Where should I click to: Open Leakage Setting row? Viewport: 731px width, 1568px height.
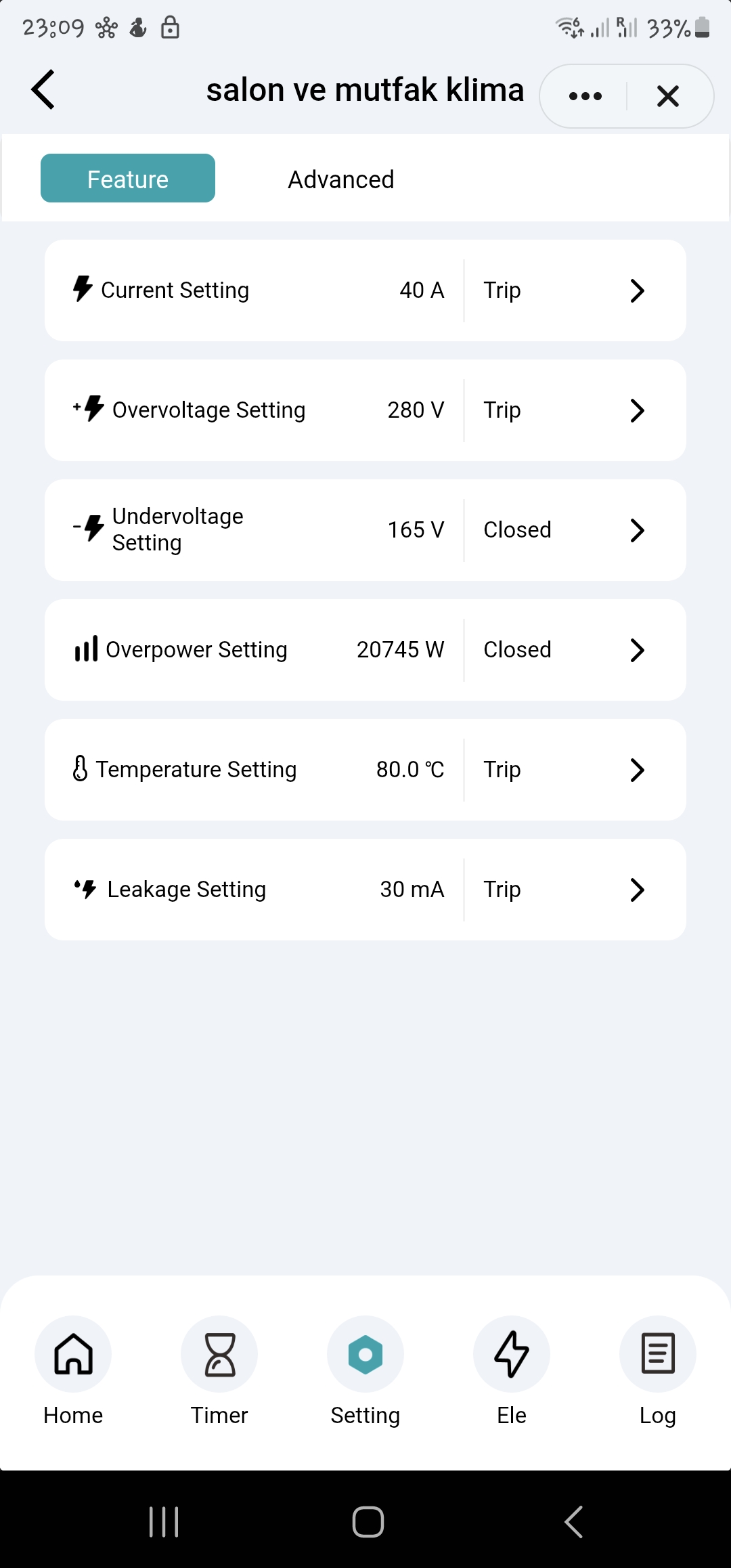pyautogui.click(x=365, y=890)
